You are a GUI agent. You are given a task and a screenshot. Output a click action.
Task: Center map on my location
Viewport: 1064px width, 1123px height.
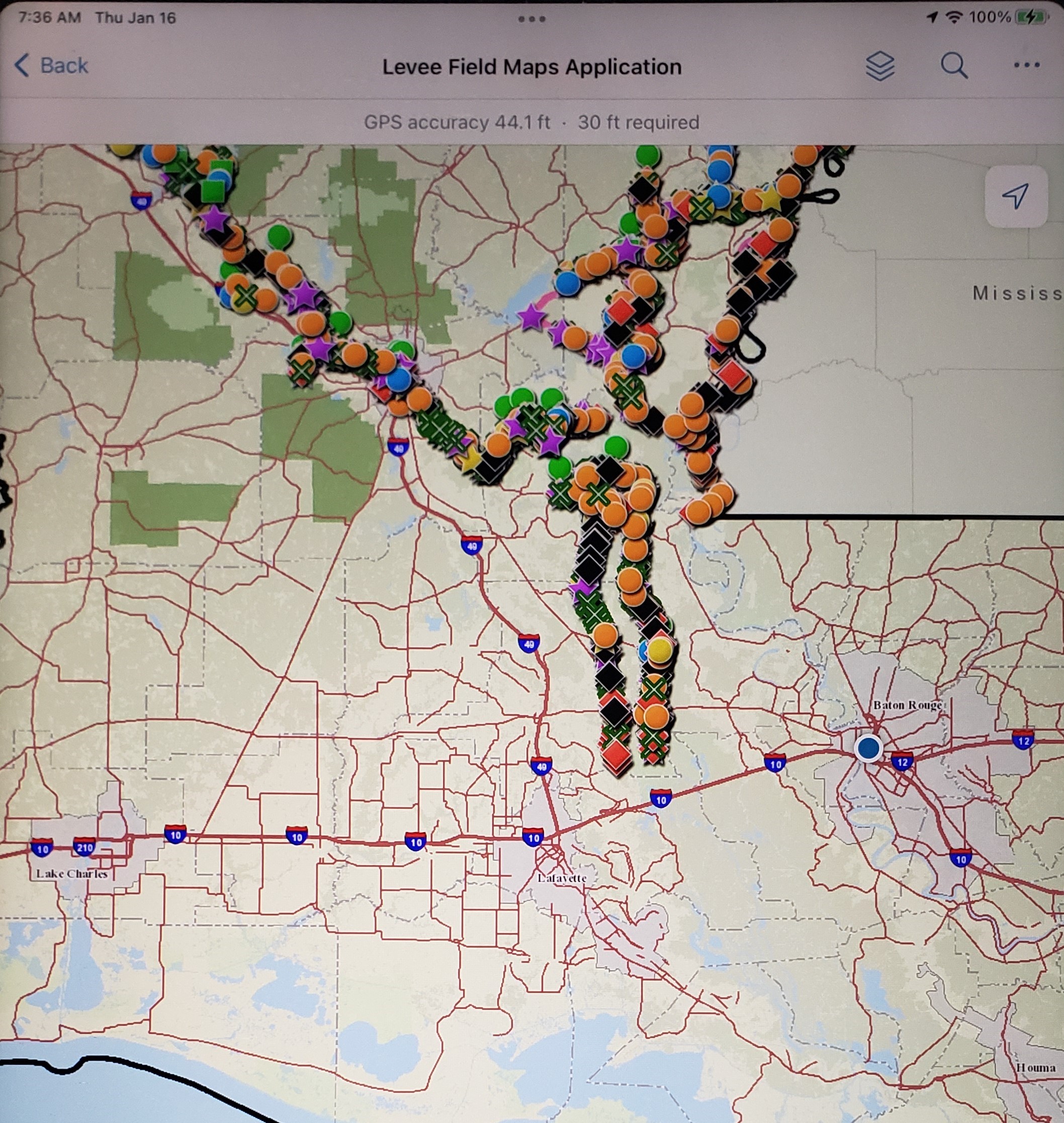click(x=1015, y=196)
